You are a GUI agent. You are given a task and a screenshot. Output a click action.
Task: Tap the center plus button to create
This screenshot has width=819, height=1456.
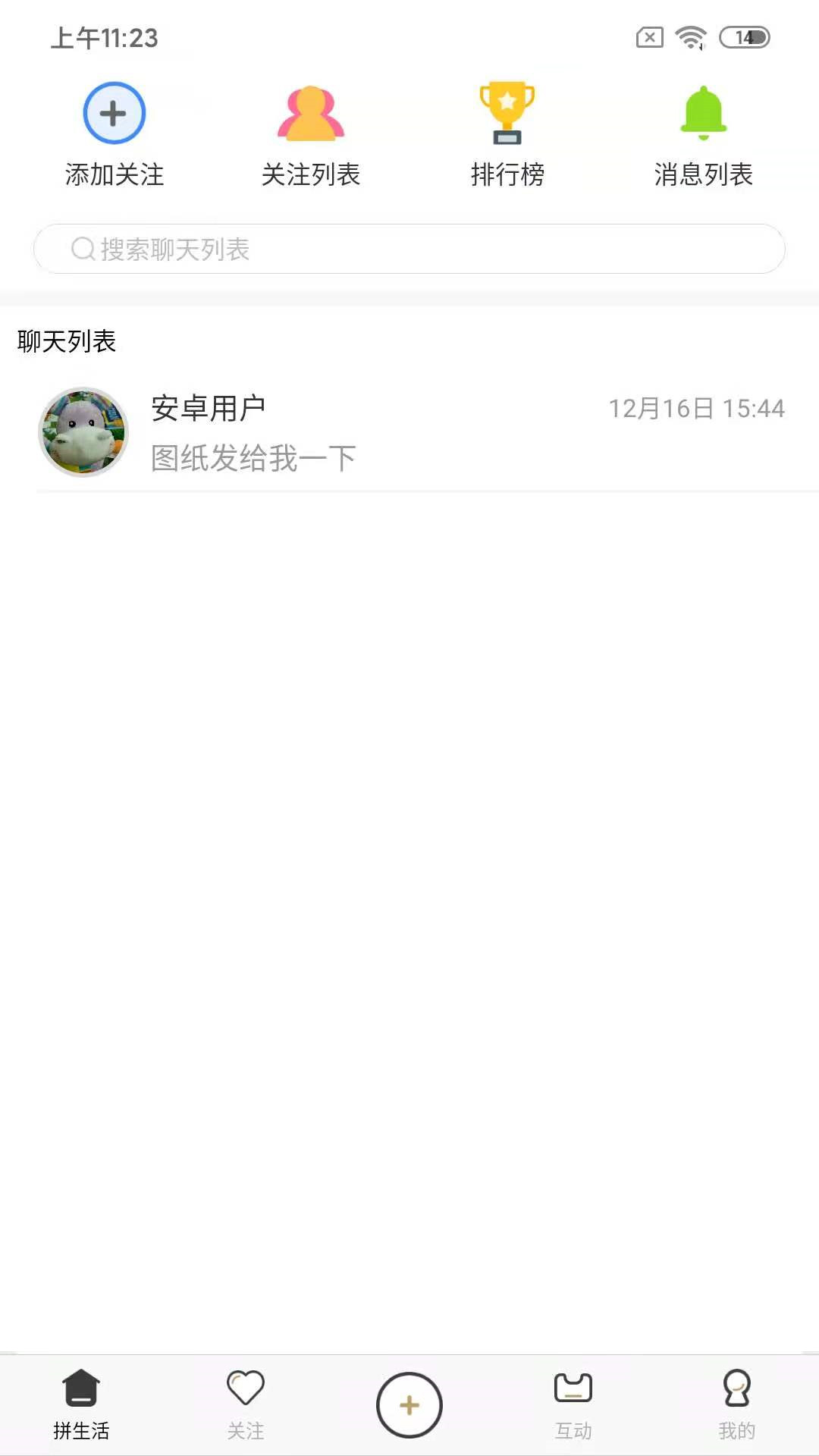[x=409, y=1404]
